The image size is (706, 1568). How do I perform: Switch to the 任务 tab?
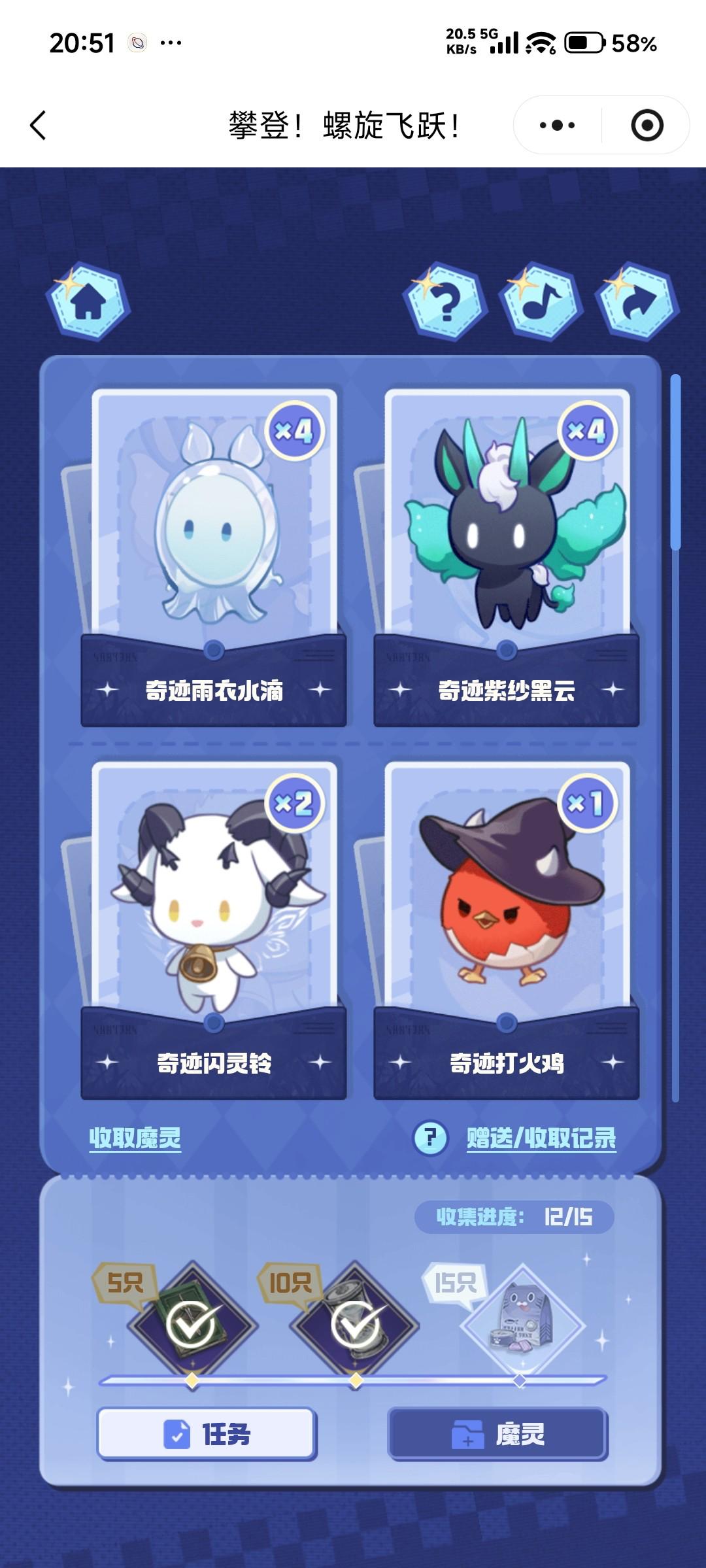[207, 1434]
